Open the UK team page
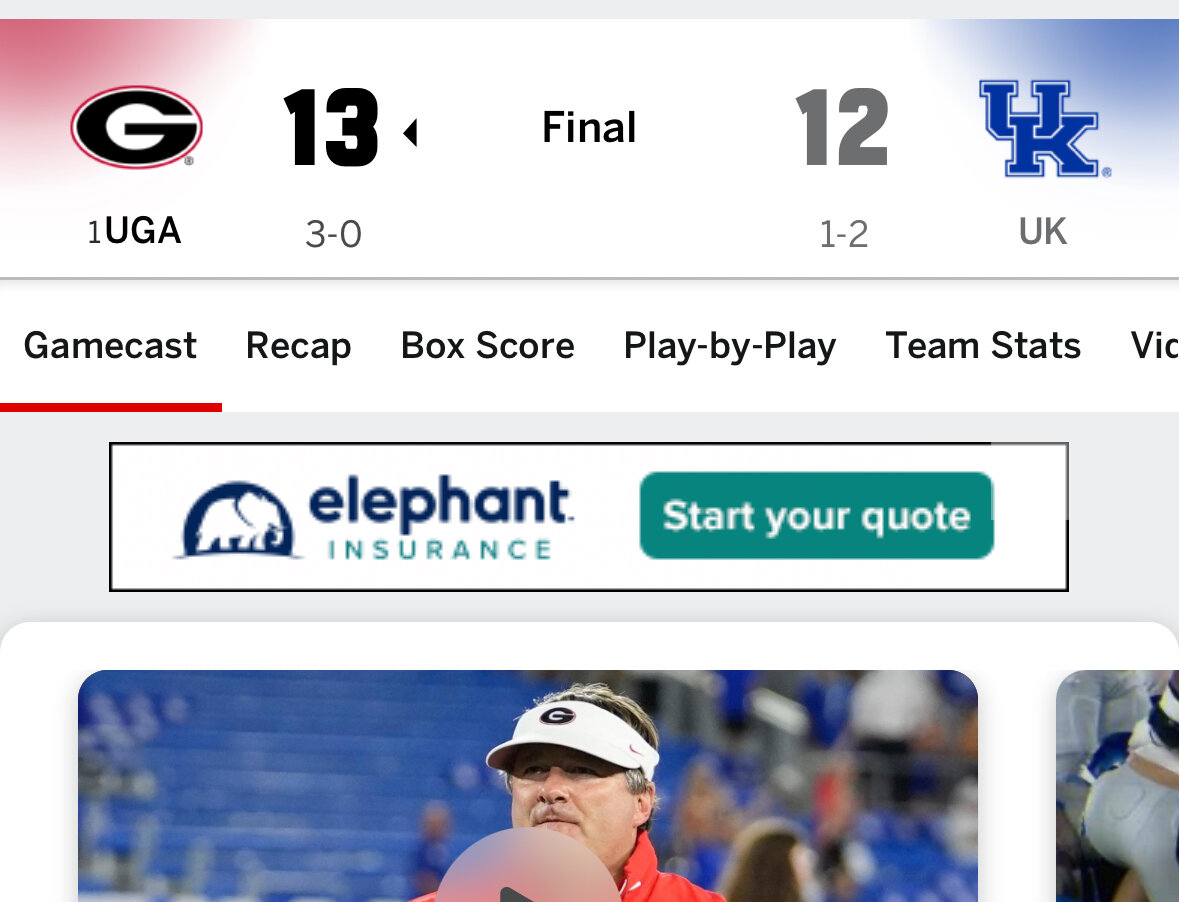The width and height of the screenshot is (1179, 902). tap(1042, 130)
